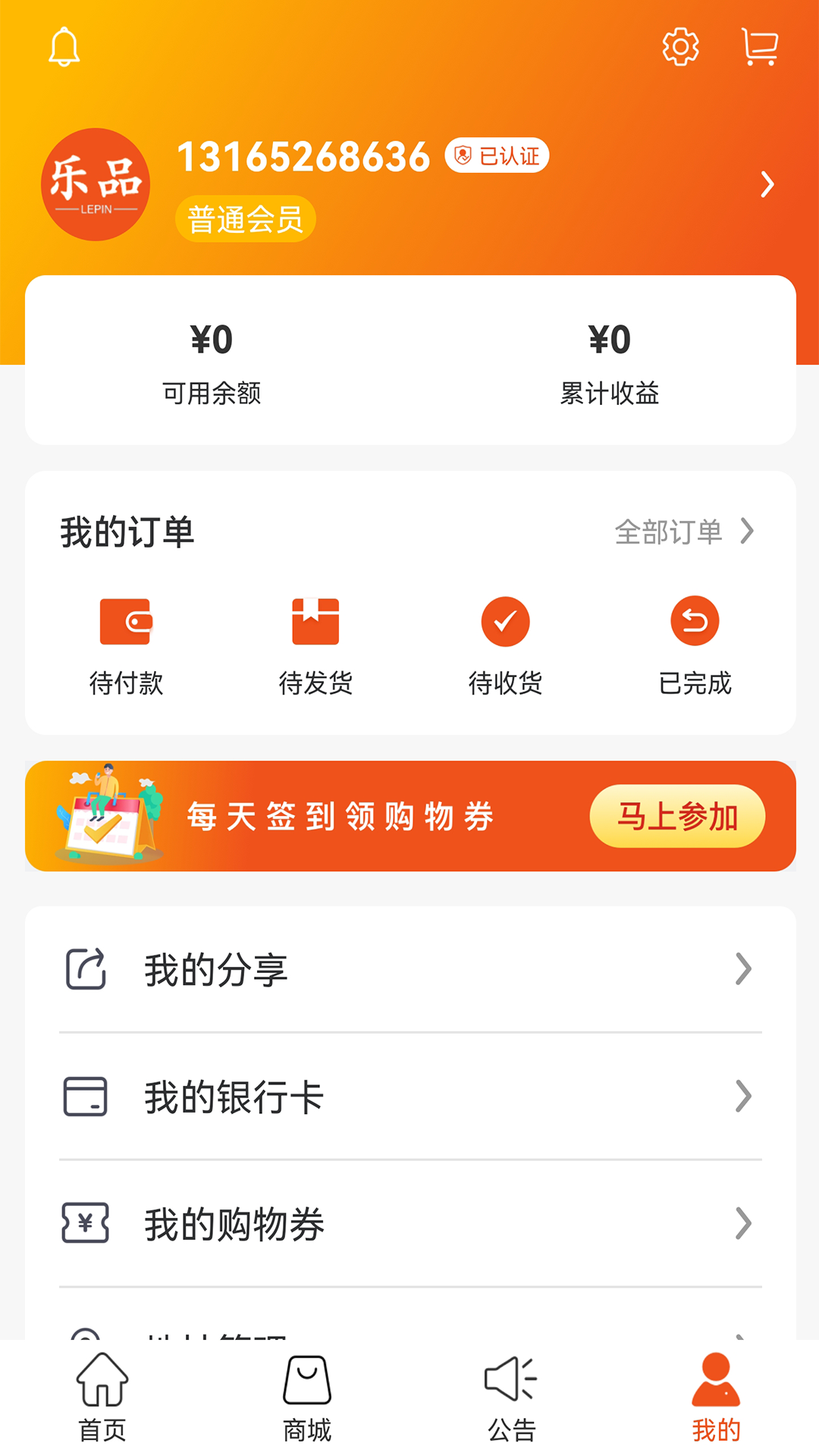
Task: Open 全部订单 to view all orders
Action: (671, 532)
